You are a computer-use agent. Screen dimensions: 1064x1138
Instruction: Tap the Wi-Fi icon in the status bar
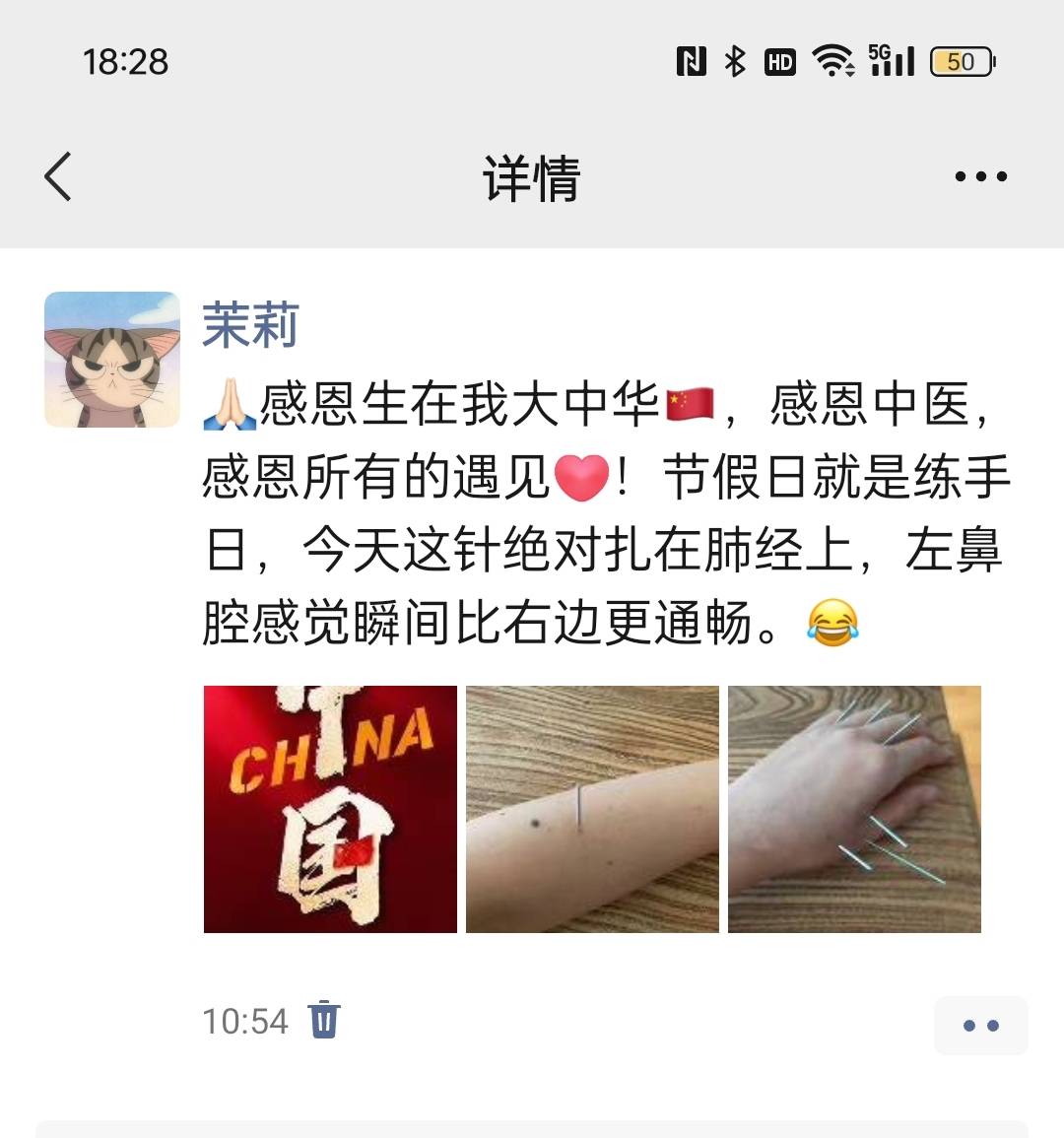[832, 61]
